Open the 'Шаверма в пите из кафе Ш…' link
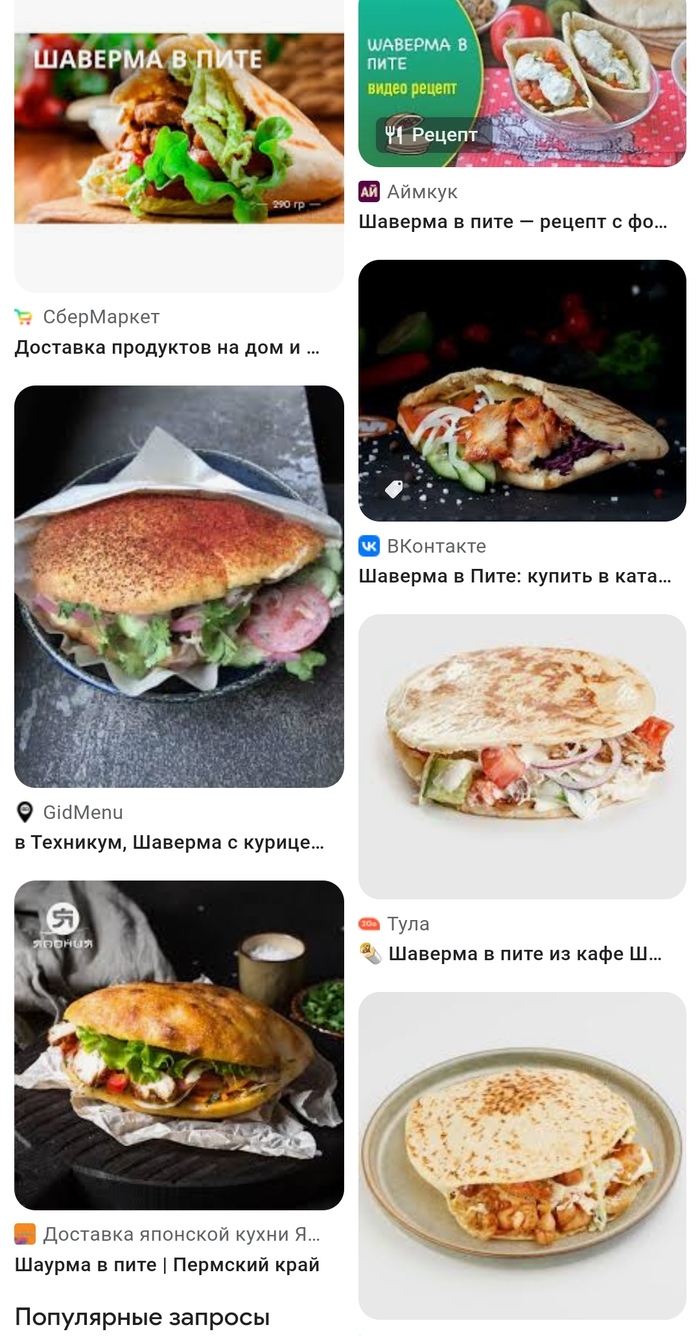700x1336 pixels. 525,954
